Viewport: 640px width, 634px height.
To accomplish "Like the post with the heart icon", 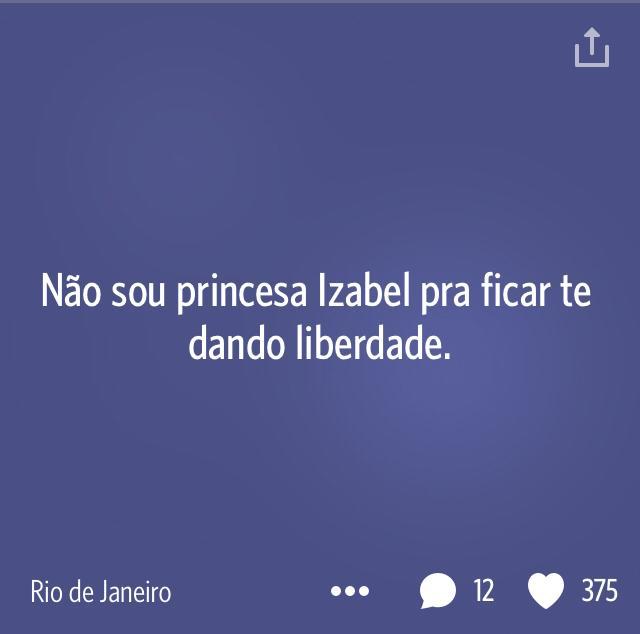I will tap(546, 591).
